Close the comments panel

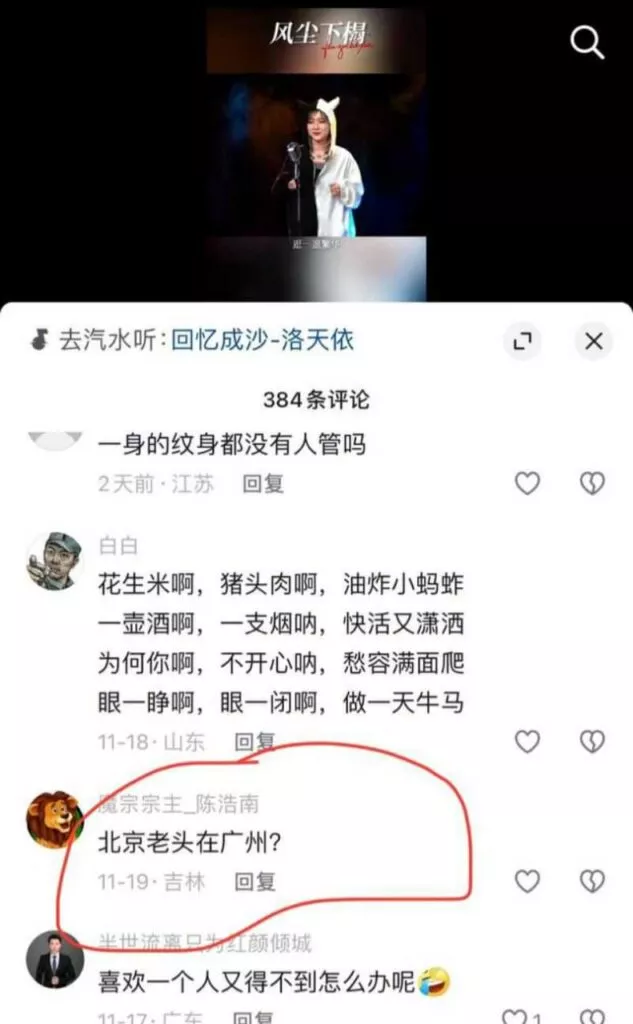click(593, 341)
